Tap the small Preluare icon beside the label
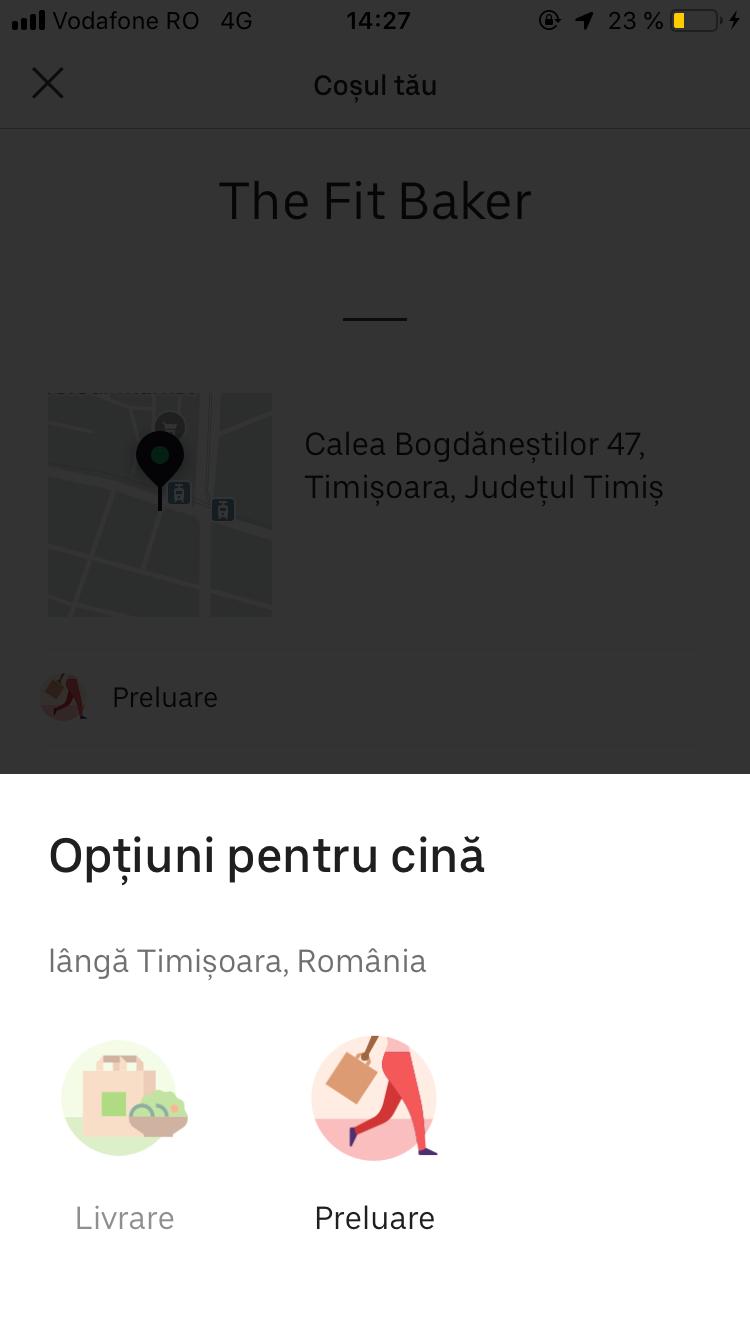This screenshot has width=750, height=1334. point(65,697)
